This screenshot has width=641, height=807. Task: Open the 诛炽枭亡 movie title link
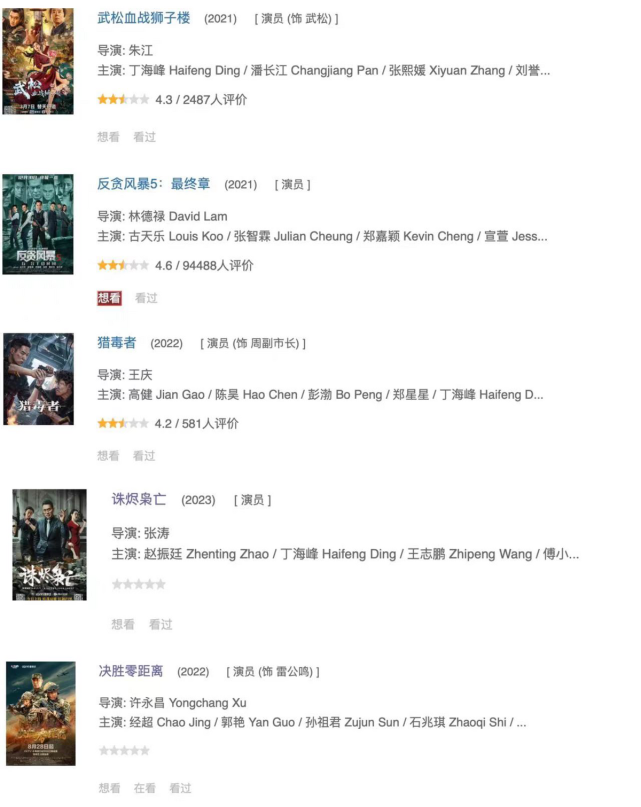pos(139,499)
